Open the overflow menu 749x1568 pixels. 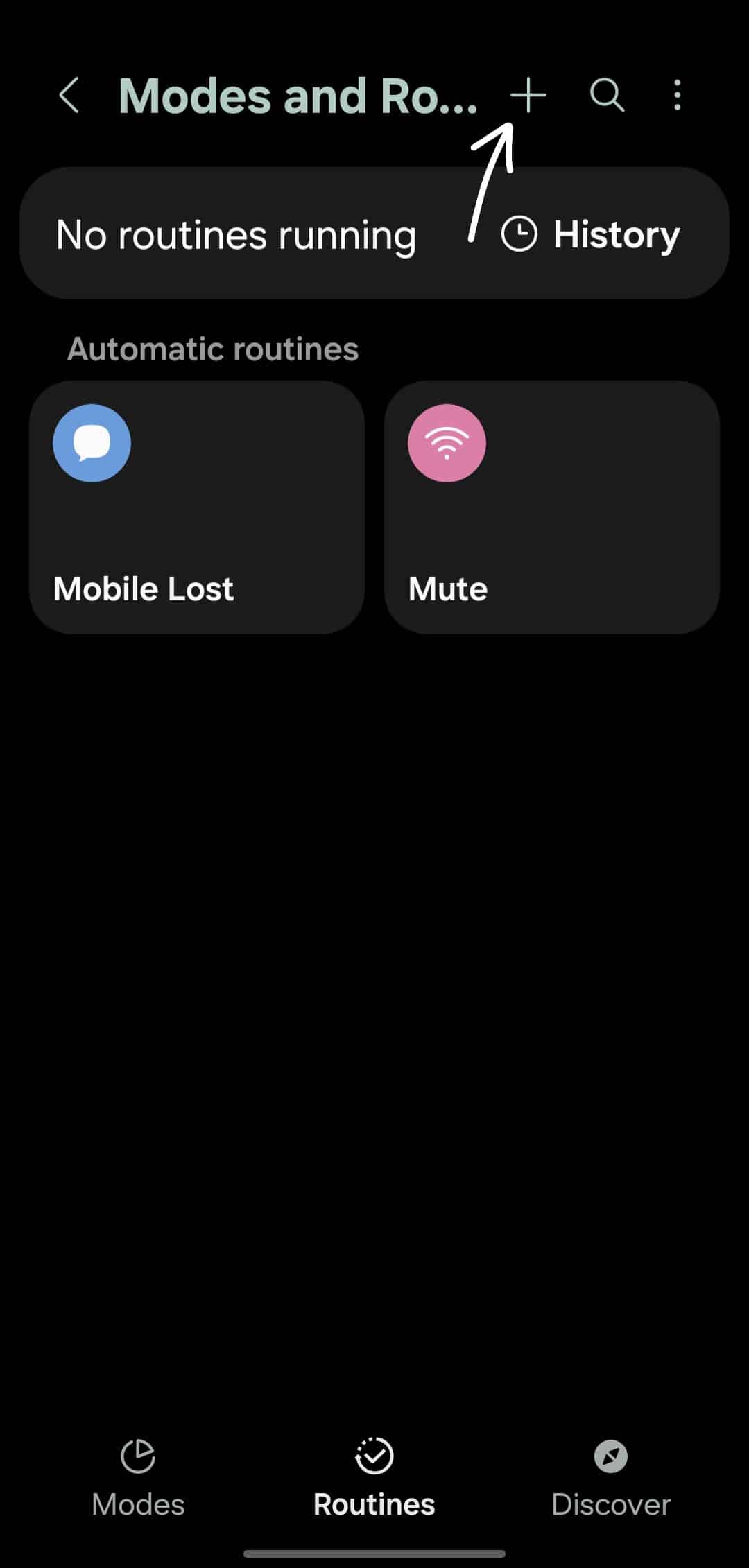[678, 95]
